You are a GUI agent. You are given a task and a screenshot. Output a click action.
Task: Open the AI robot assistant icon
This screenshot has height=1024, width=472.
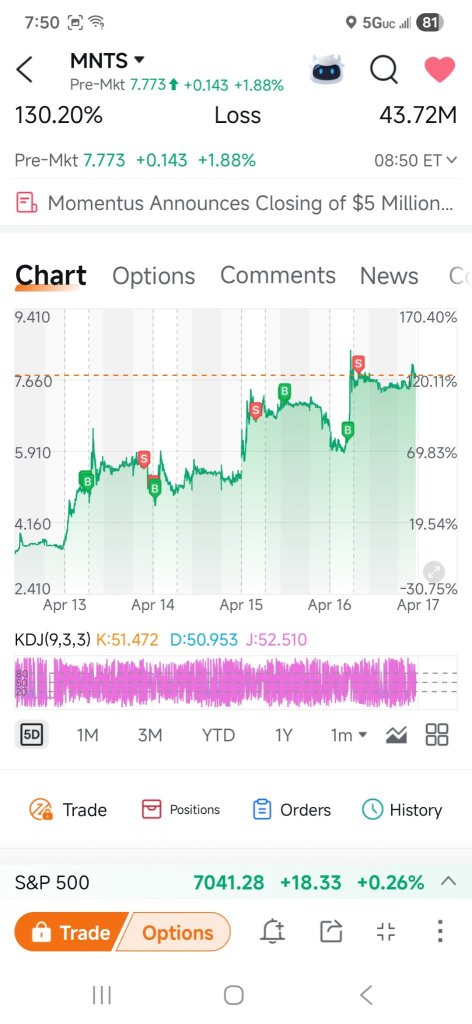point(326,69)
